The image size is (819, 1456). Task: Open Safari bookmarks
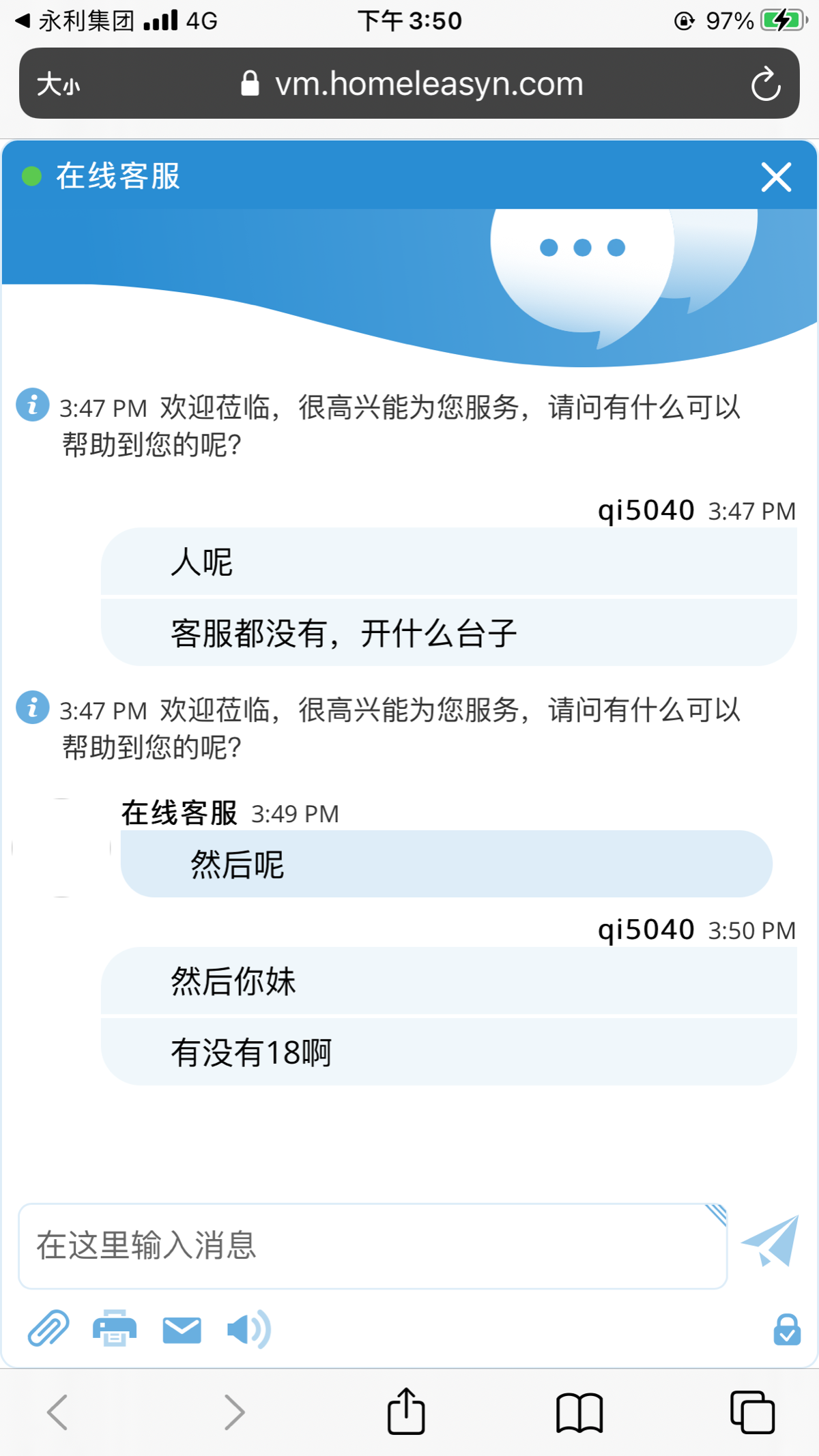click(579, 1412)
